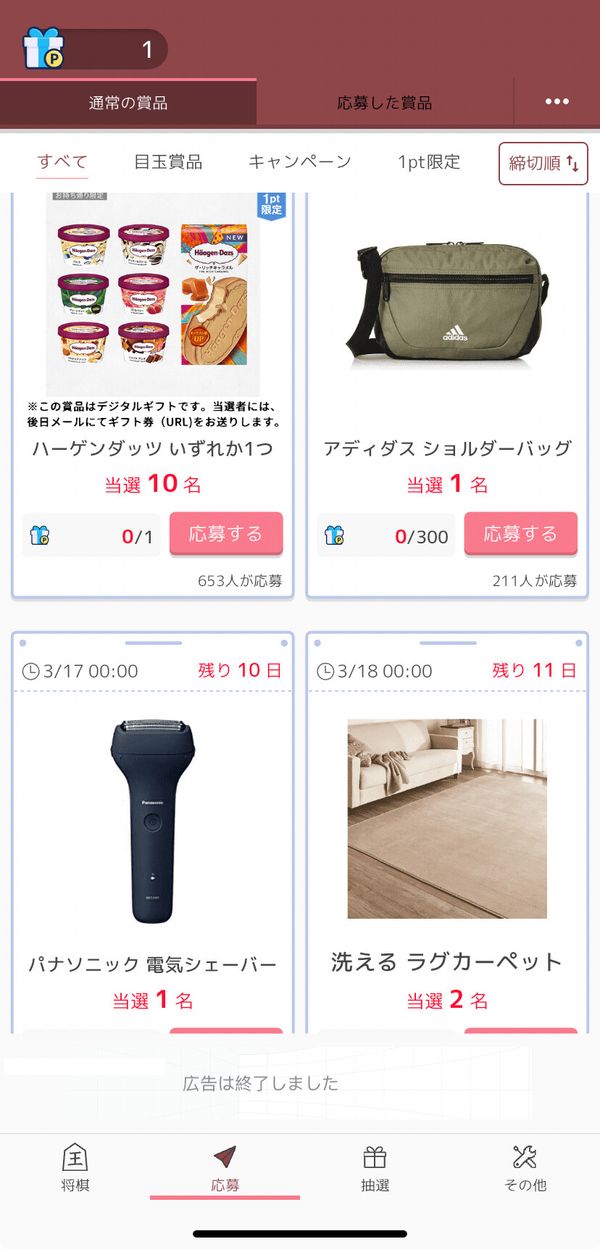
Task: Tap 応募する for ハーゲンダッツ
Action: pos(226,534)
